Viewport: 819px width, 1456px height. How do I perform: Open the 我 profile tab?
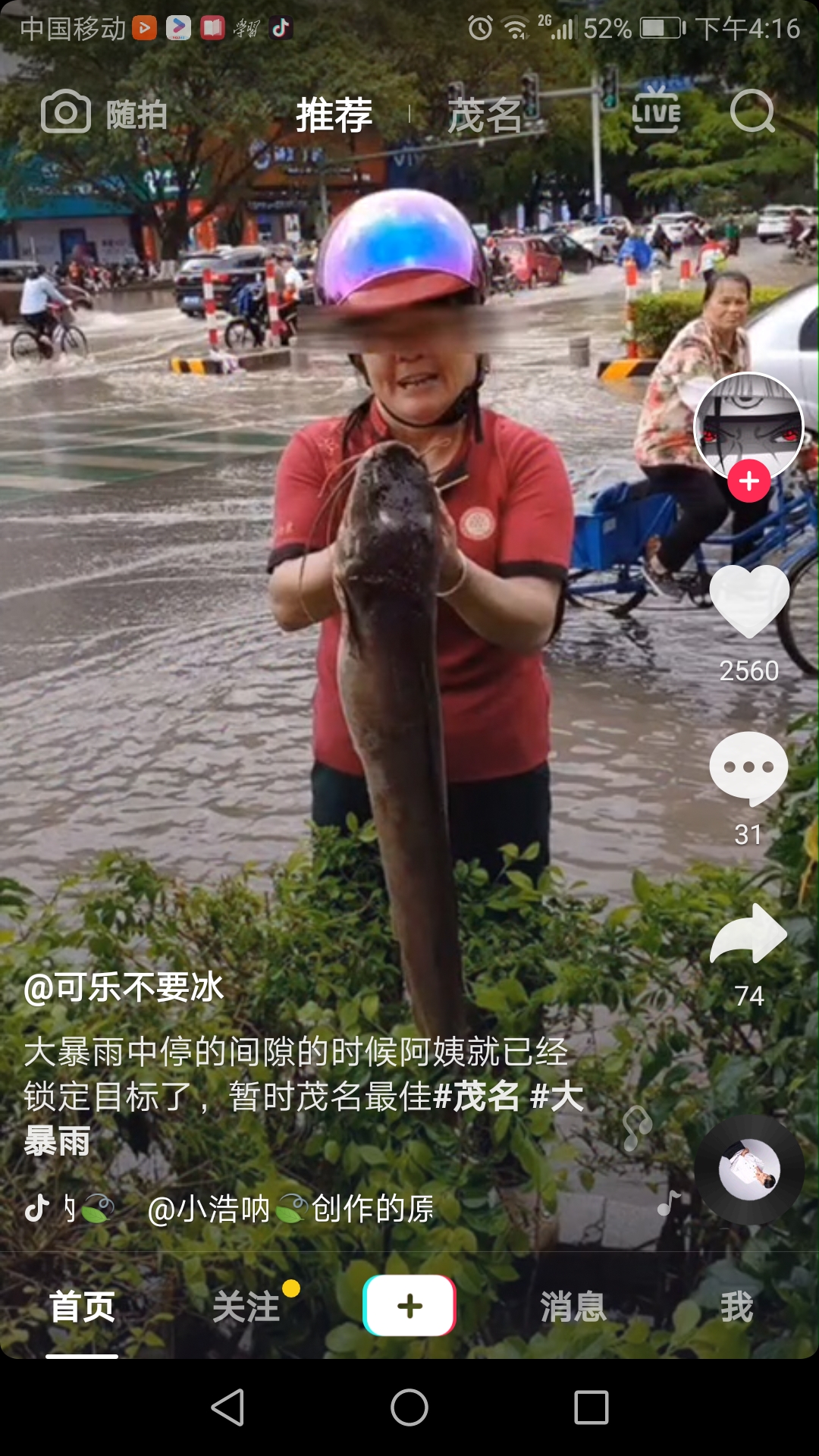(736, 1307)
